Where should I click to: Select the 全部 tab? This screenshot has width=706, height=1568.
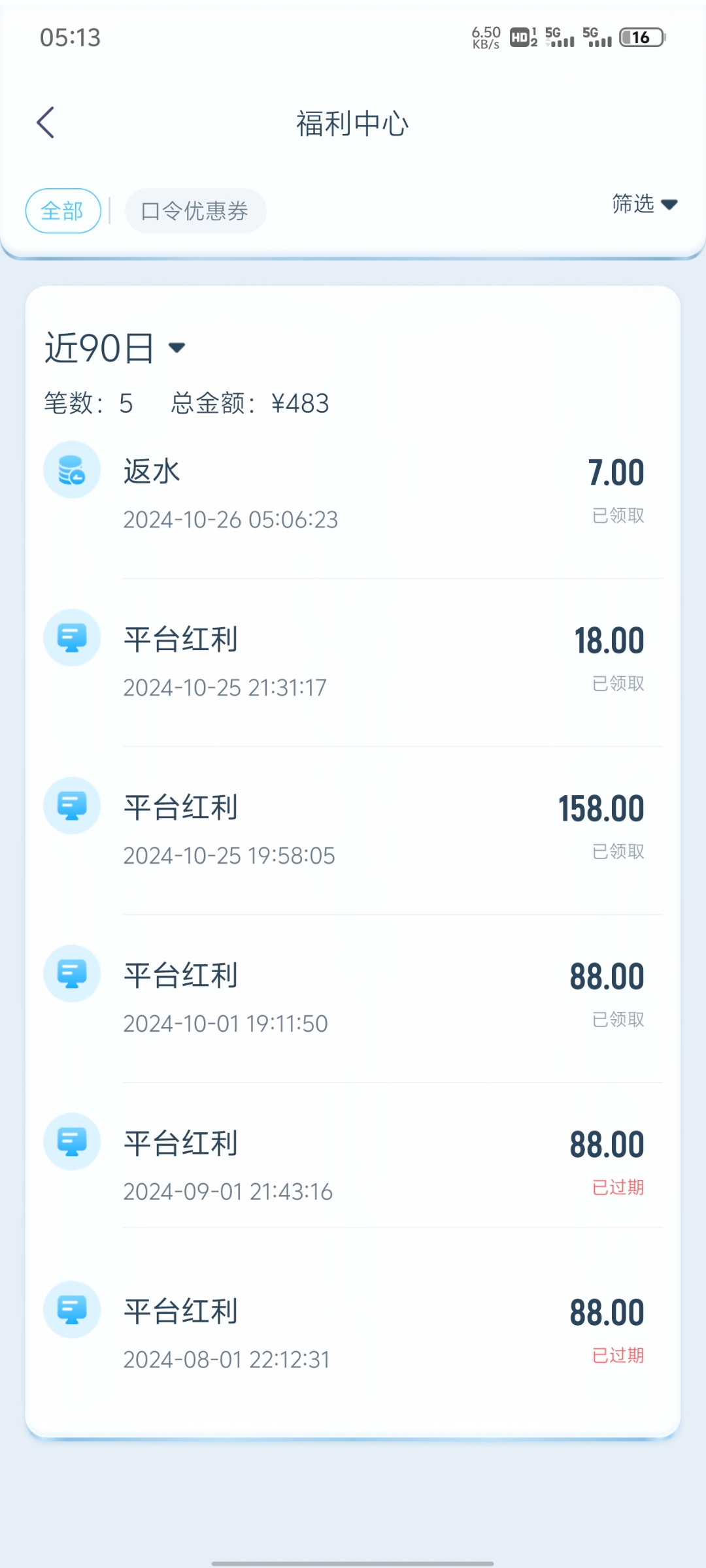click(63, 211)
